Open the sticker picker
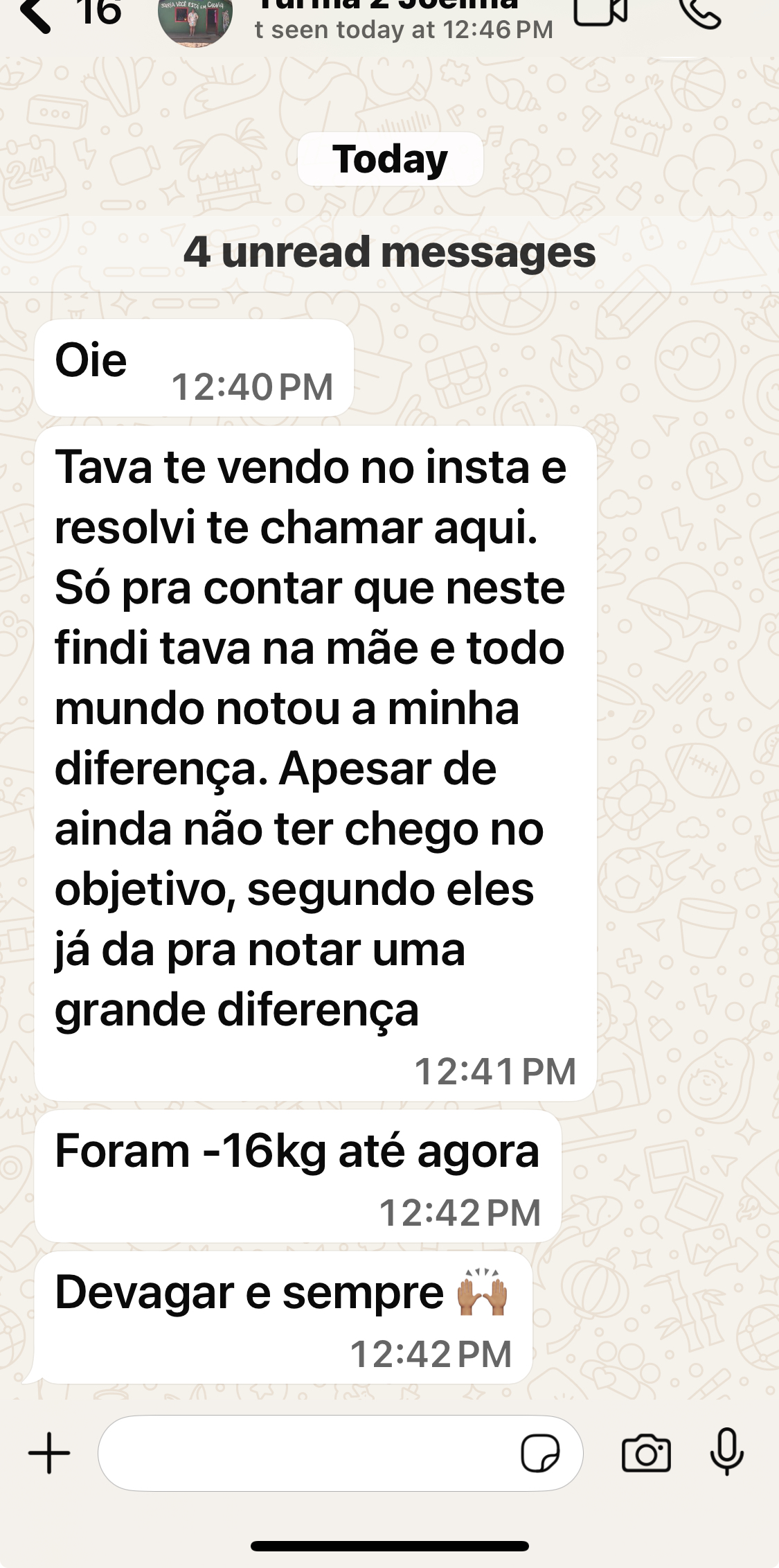The image size is (779, 1568). click(x=540, y=1453)
